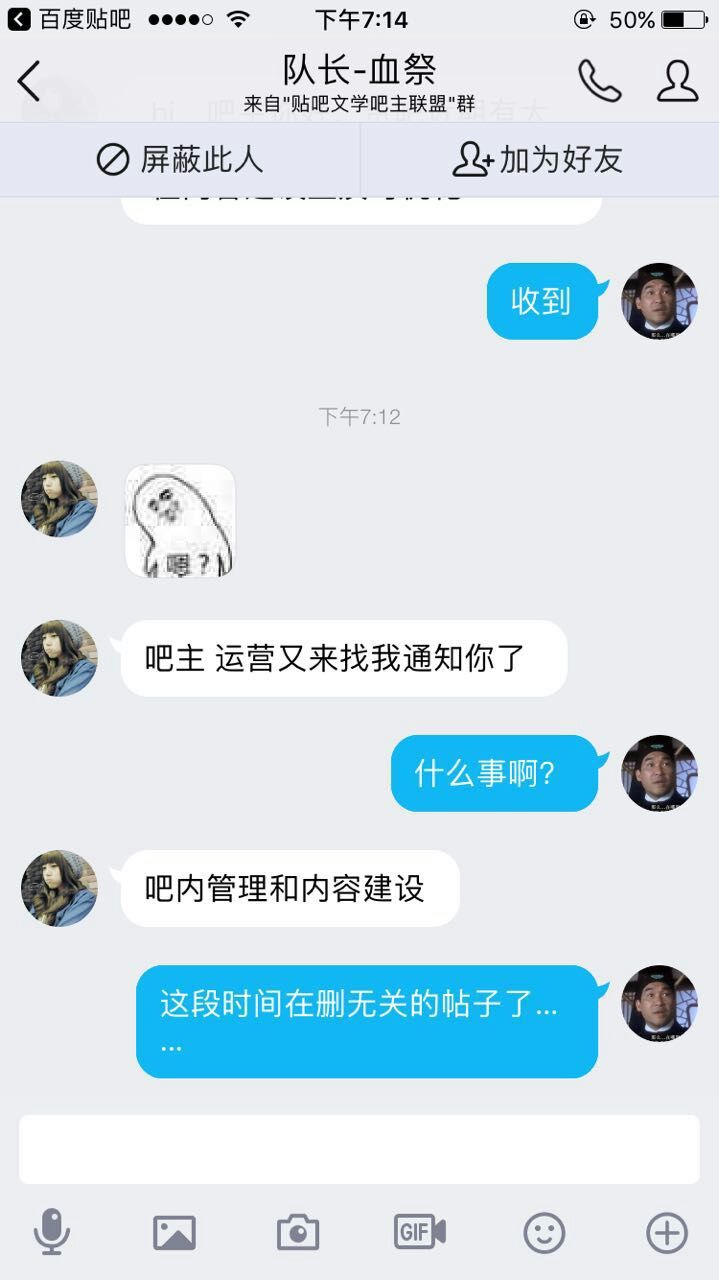
Task: Start a voice call with 队长-血祭
Action: coord(599,81)
